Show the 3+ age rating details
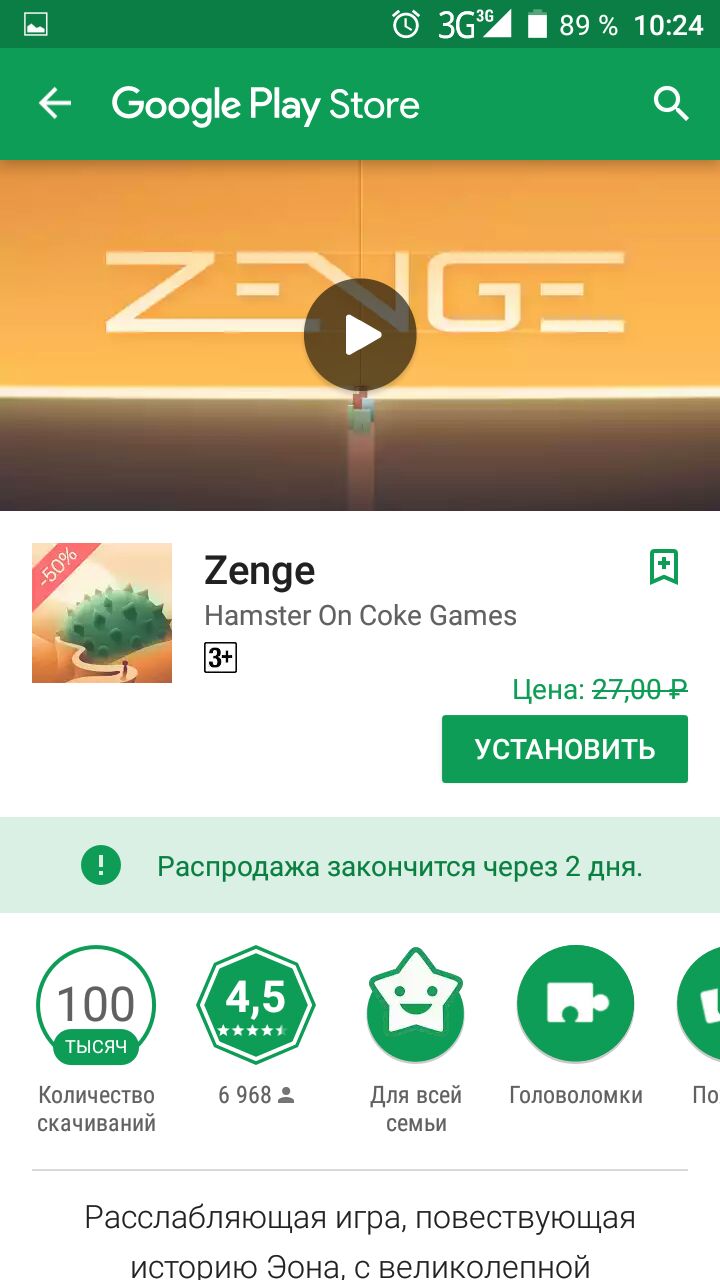Screen dimensions: 720x1280 (220, 657)
